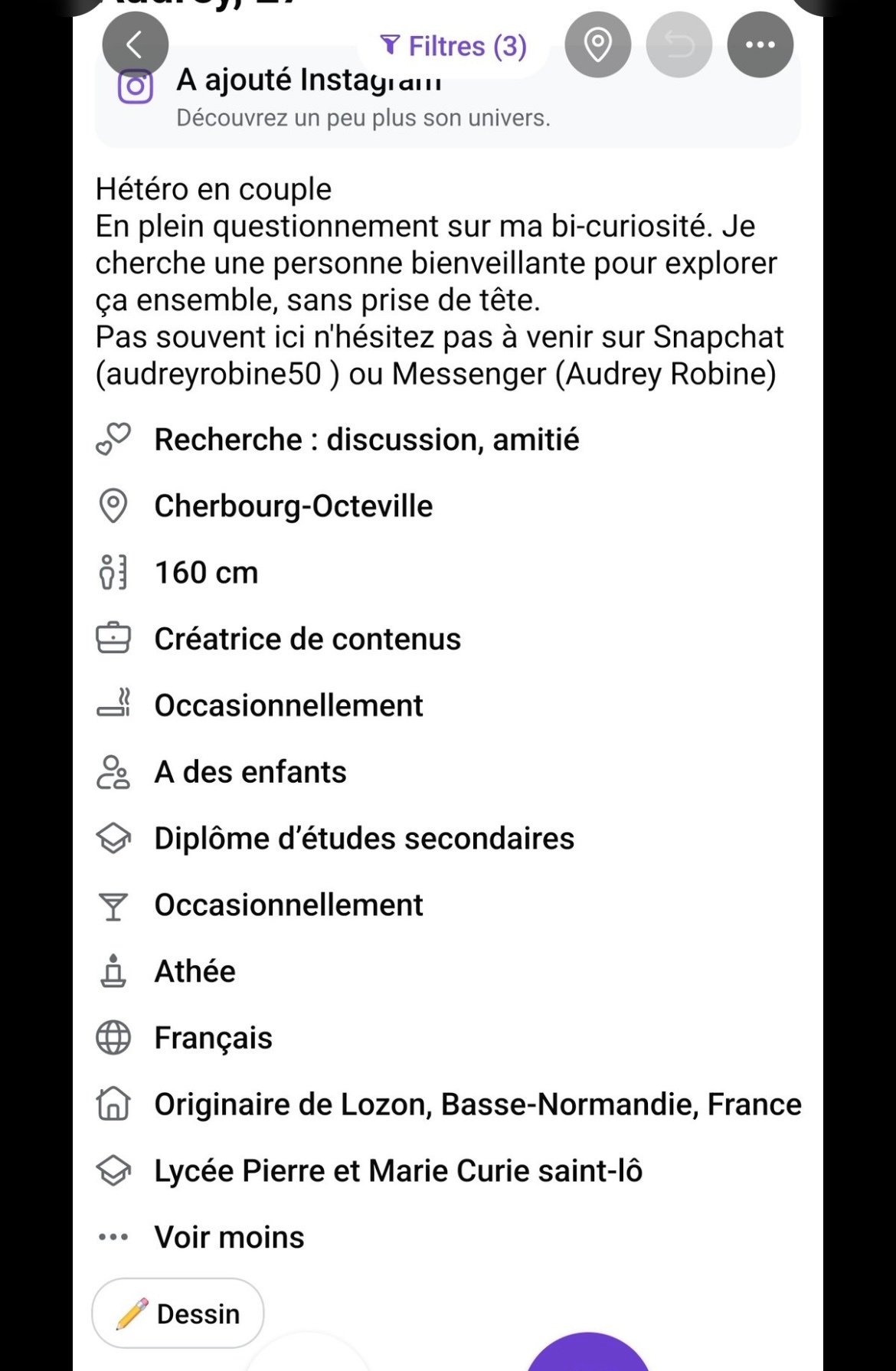Open the three-dots overflow menu

(x=760, y=45)
